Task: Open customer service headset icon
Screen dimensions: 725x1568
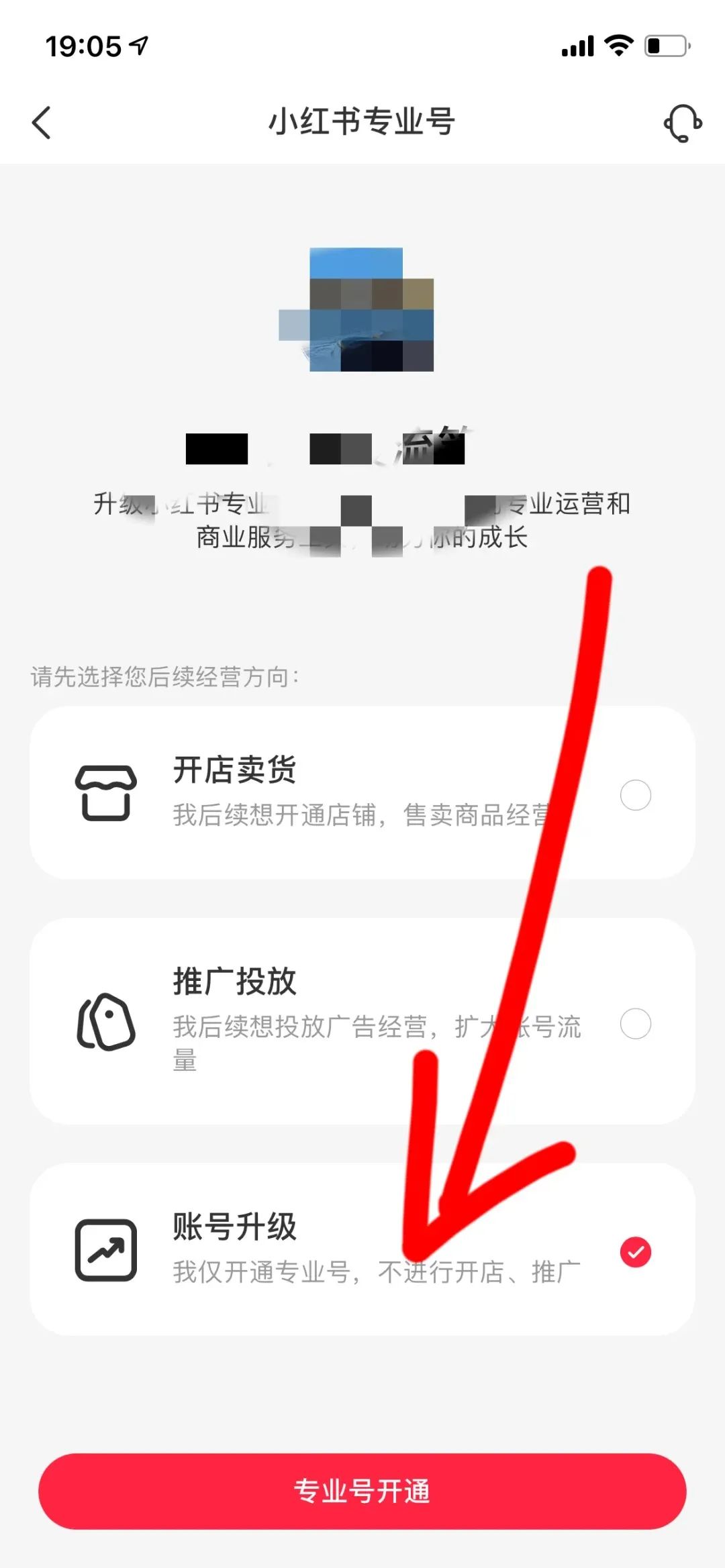Action: click(683, 123)
